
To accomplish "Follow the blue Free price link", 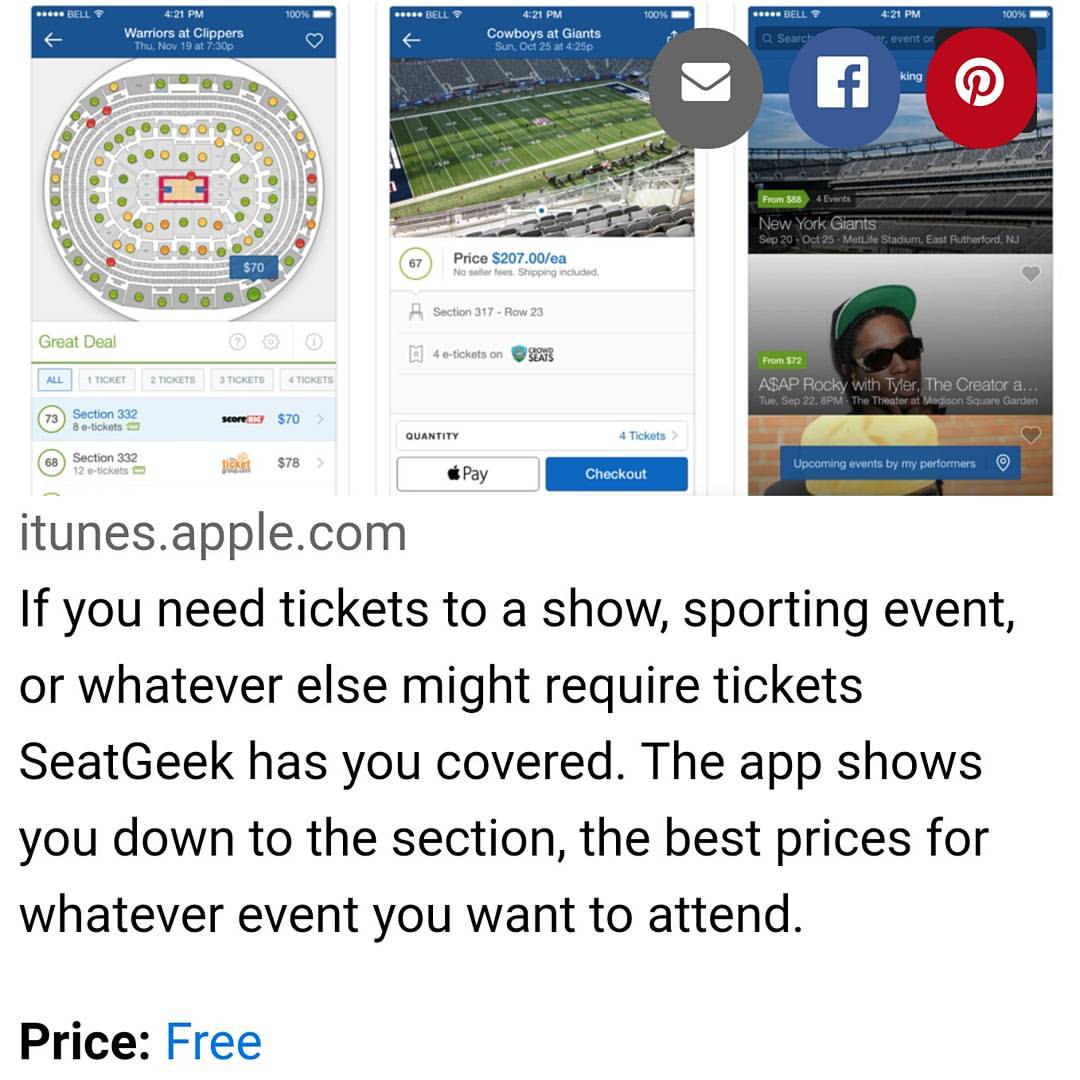I will pos(213,1041).
